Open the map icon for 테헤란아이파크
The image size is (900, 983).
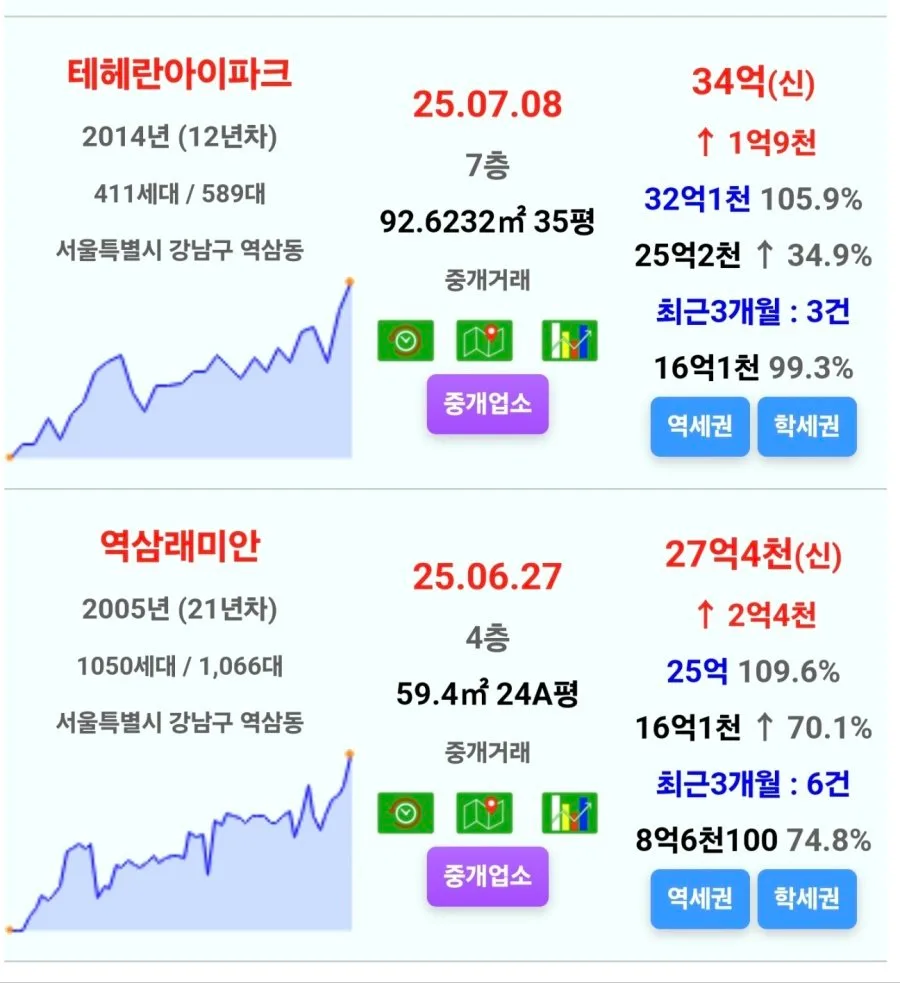pyautogui.click(x=484, y=340)
